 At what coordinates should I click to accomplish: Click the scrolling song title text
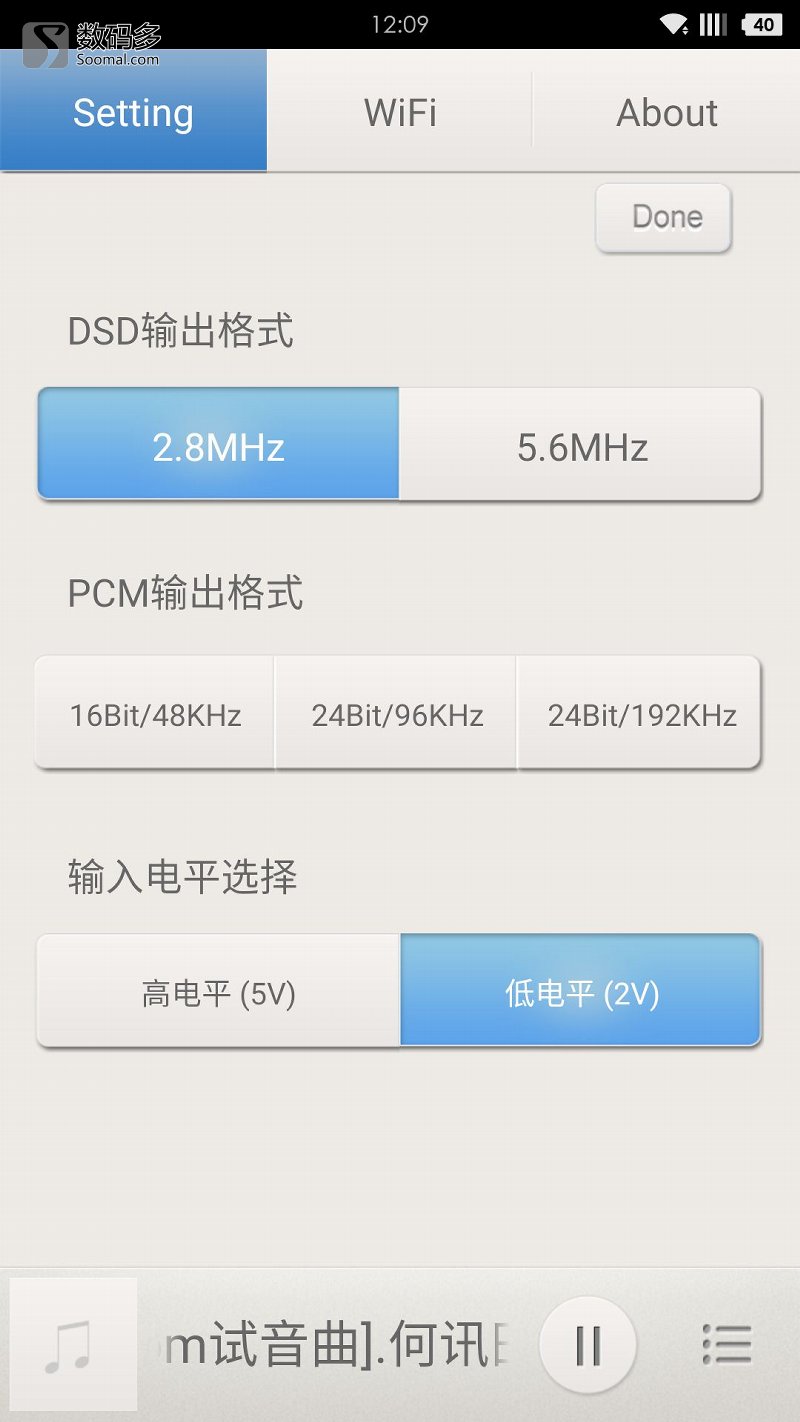pos(330,1345)
